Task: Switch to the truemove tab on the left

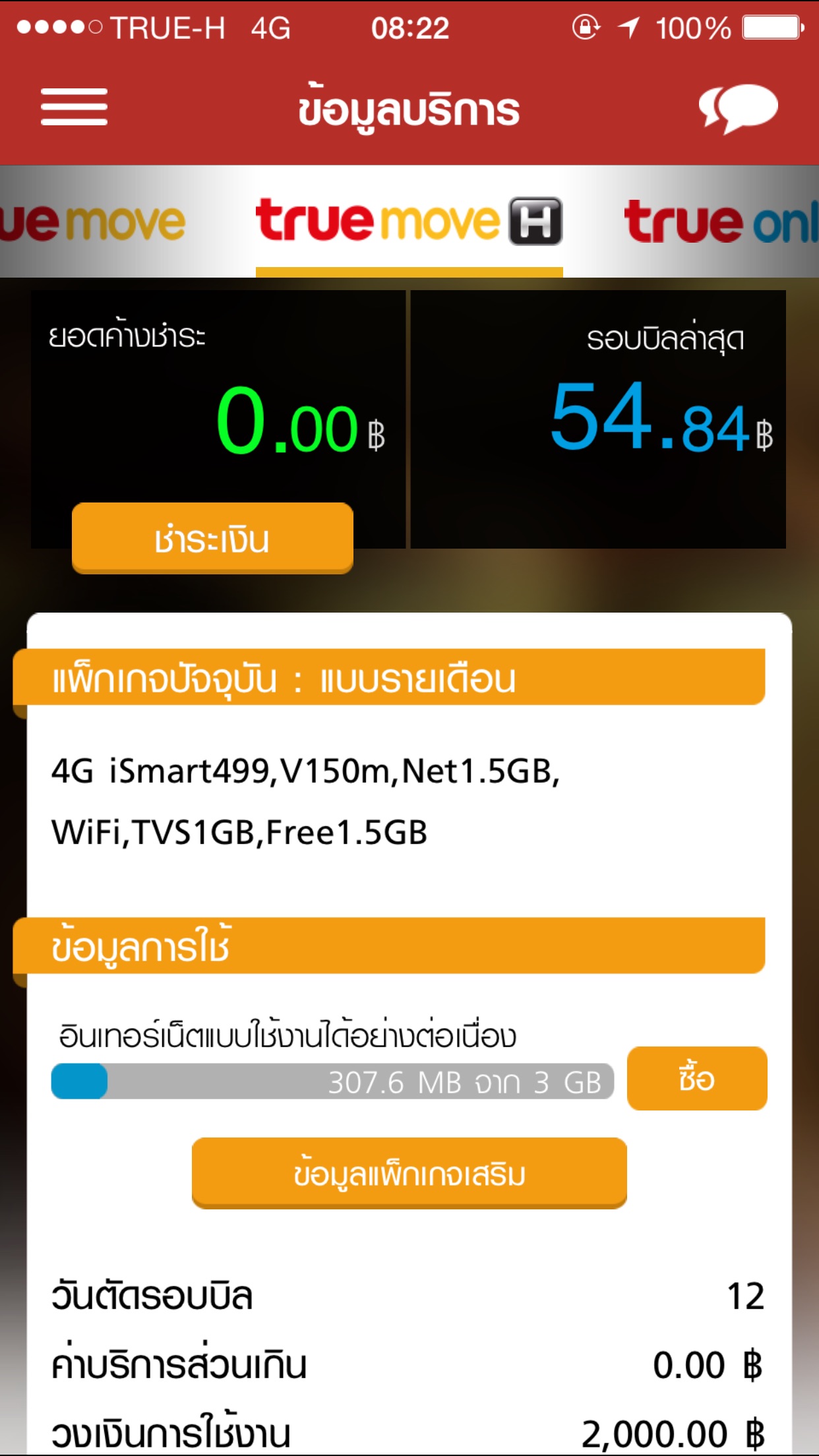Action: point(92,223)
